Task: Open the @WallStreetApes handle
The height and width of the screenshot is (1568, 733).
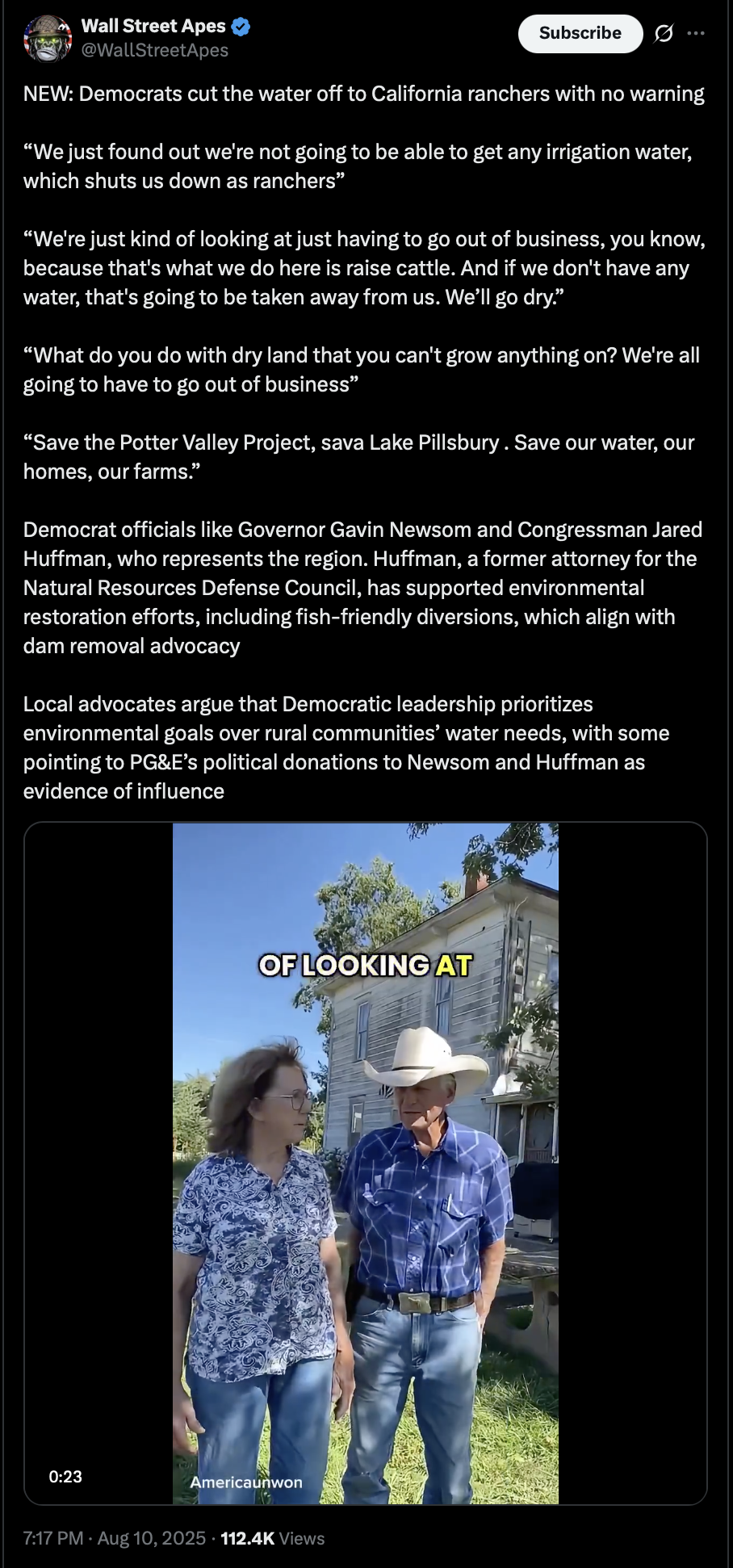Action: click(x=155, y=50)
